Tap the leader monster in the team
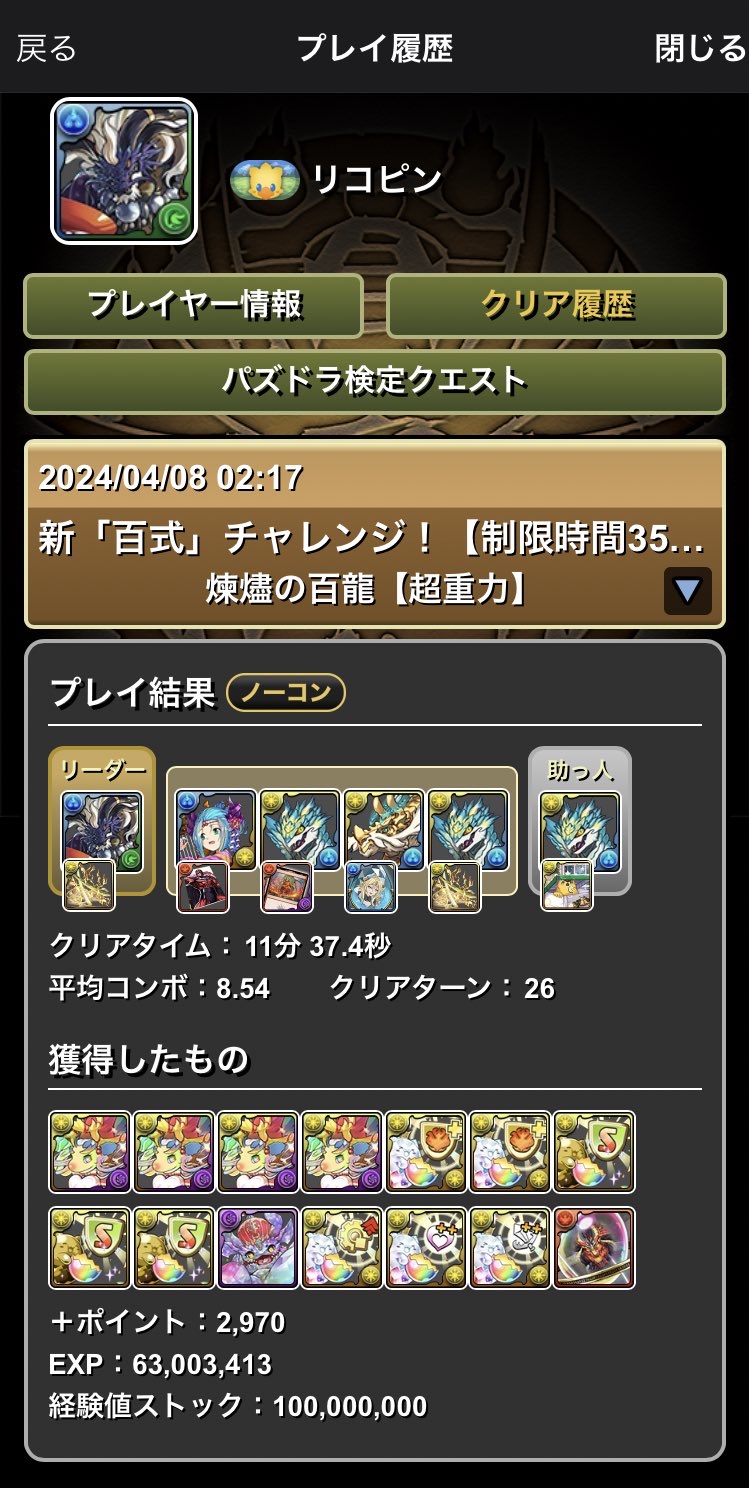The width and height of the screenshot is (749, 1488). point(102,831)
